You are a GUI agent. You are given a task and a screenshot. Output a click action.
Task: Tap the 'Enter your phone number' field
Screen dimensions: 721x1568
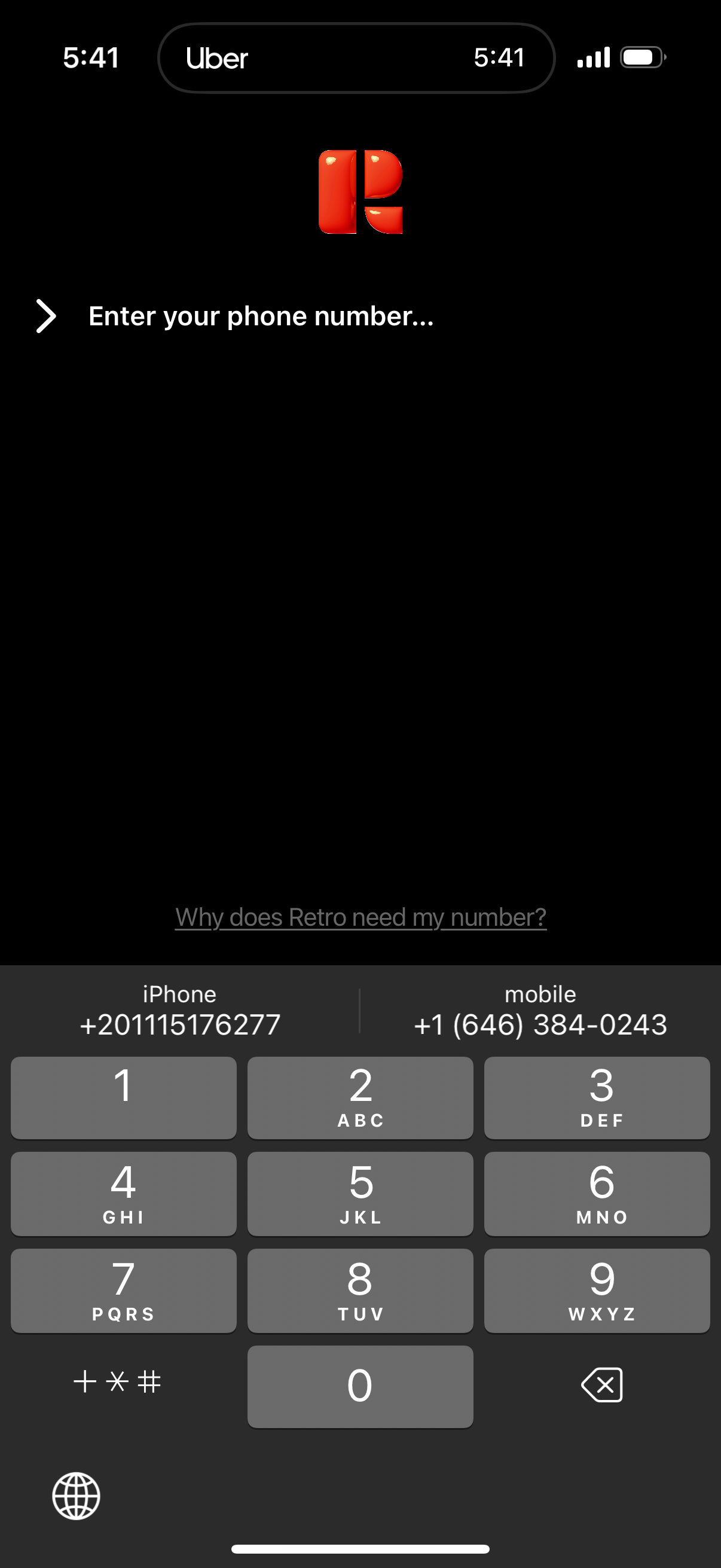pyautogui.click(x=261, y=316)
